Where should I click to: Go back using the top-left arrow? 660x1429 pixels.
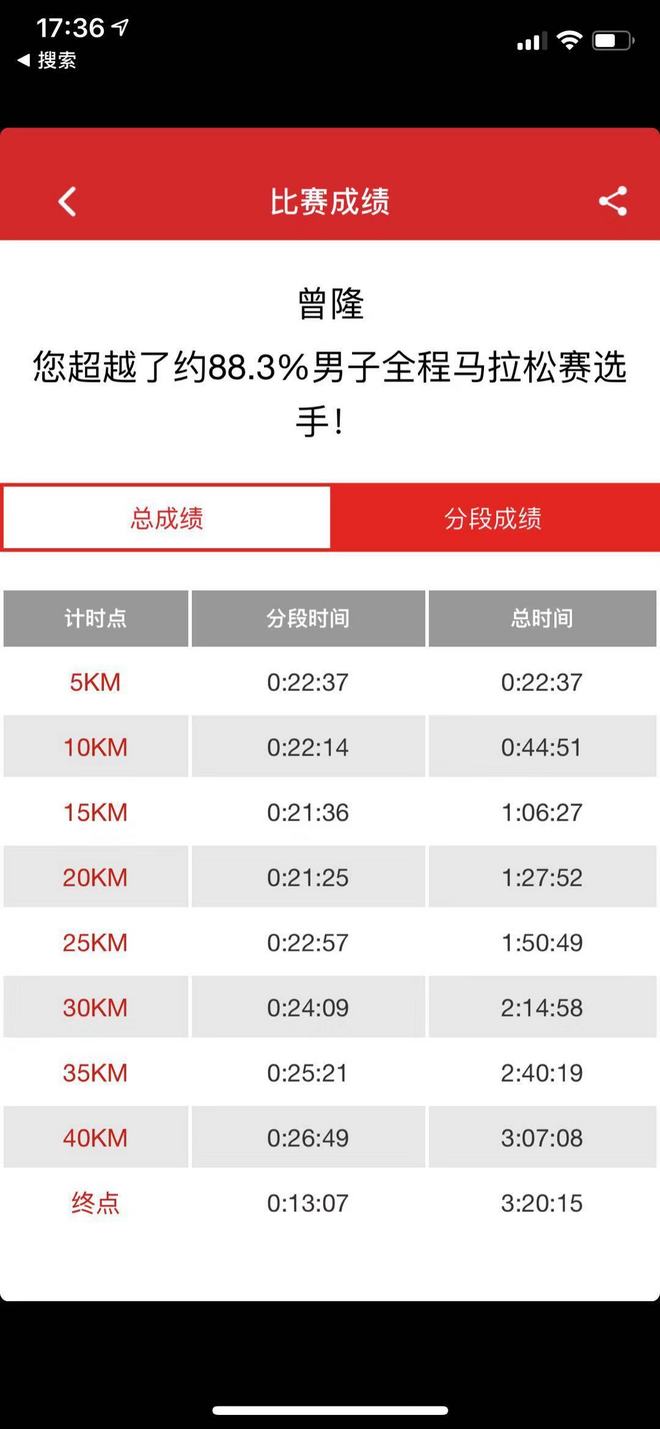[67, 202]
